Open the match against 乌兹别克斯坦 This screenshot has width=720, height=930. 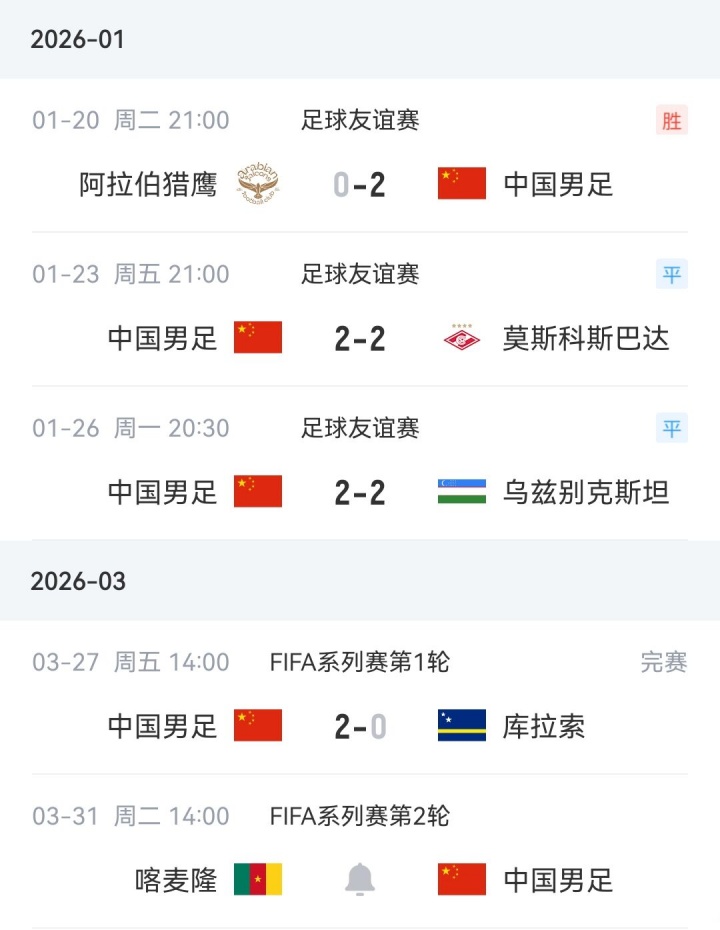[x=360, y=492]
